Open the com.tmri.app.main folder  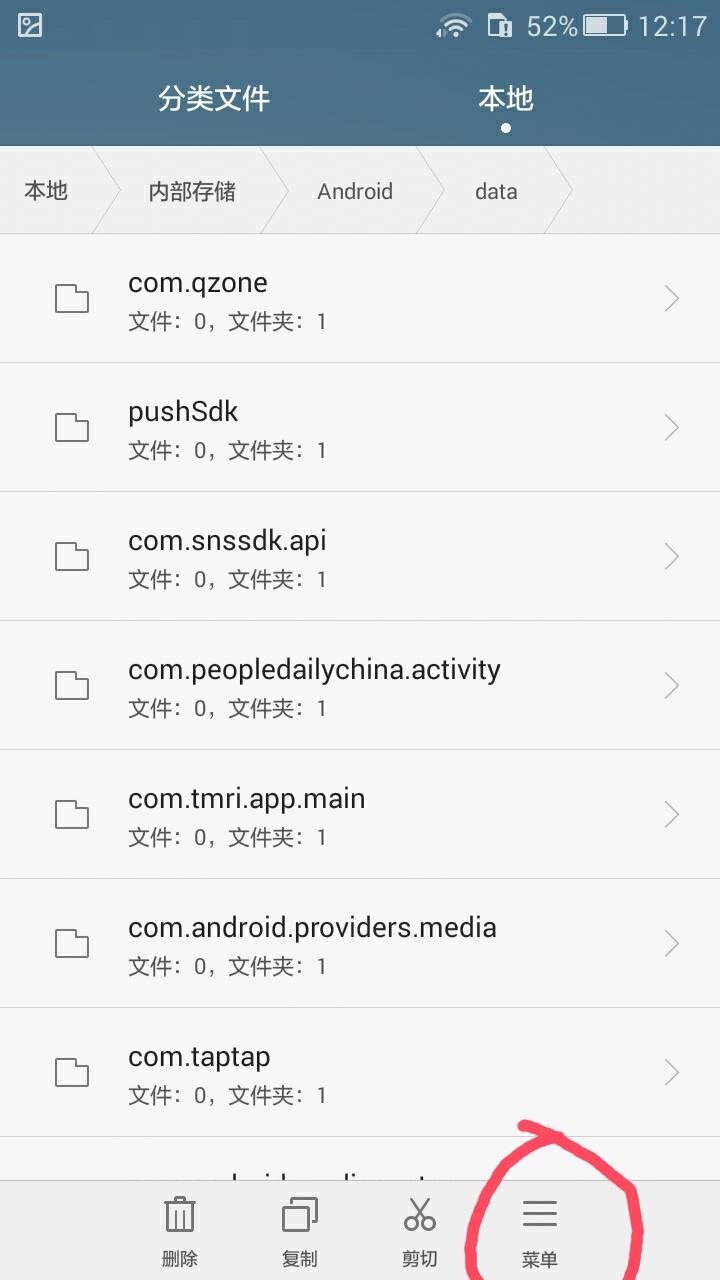[x=360, y=815]
